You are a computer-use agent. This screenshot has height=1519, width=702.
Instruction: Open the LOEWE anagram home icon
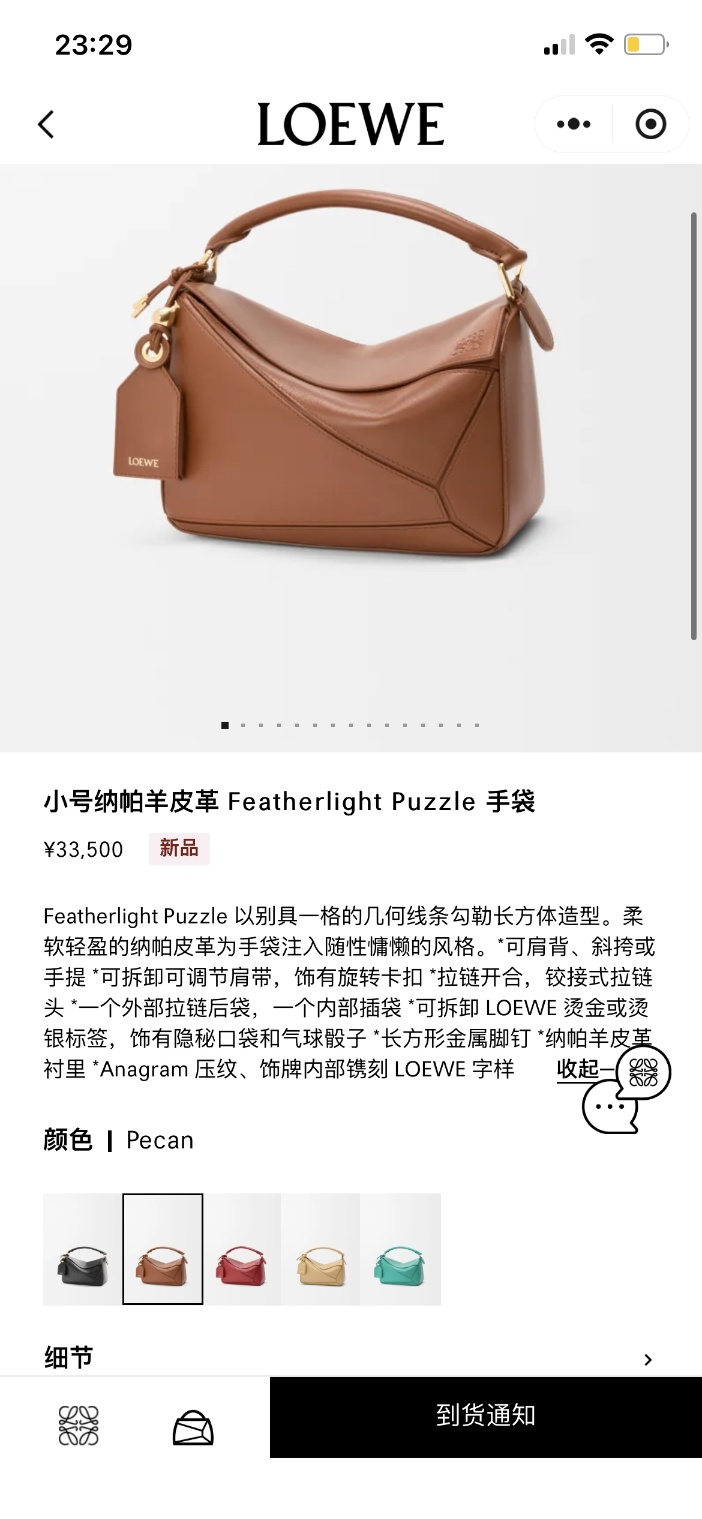tap(79, 1426)
